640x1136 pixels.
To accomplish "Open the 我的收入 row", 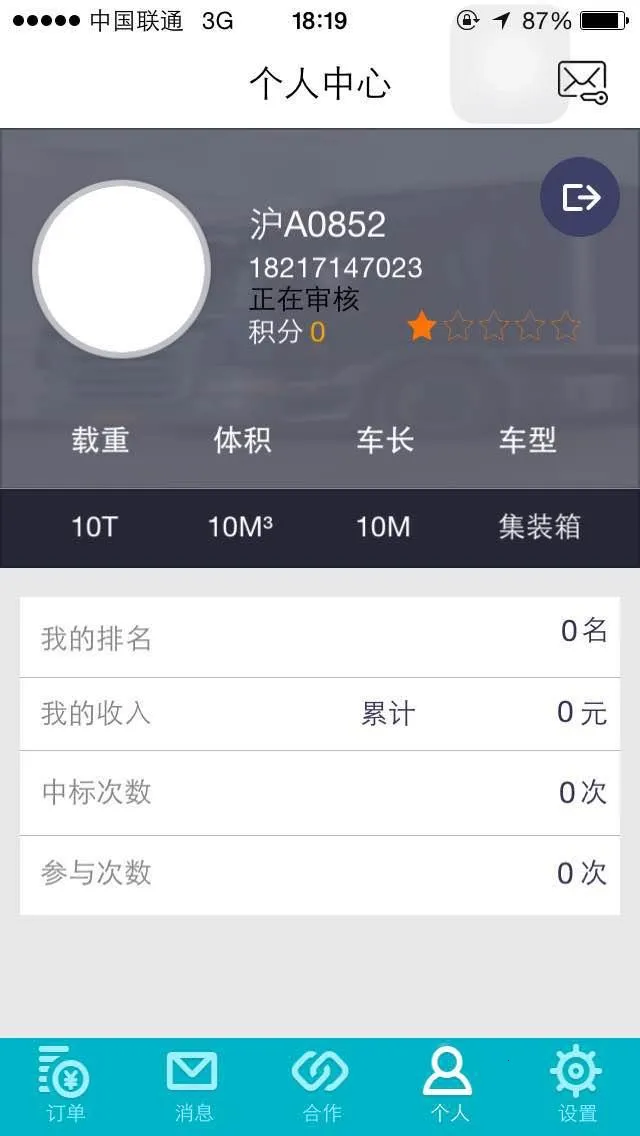I will pos(320,714).
